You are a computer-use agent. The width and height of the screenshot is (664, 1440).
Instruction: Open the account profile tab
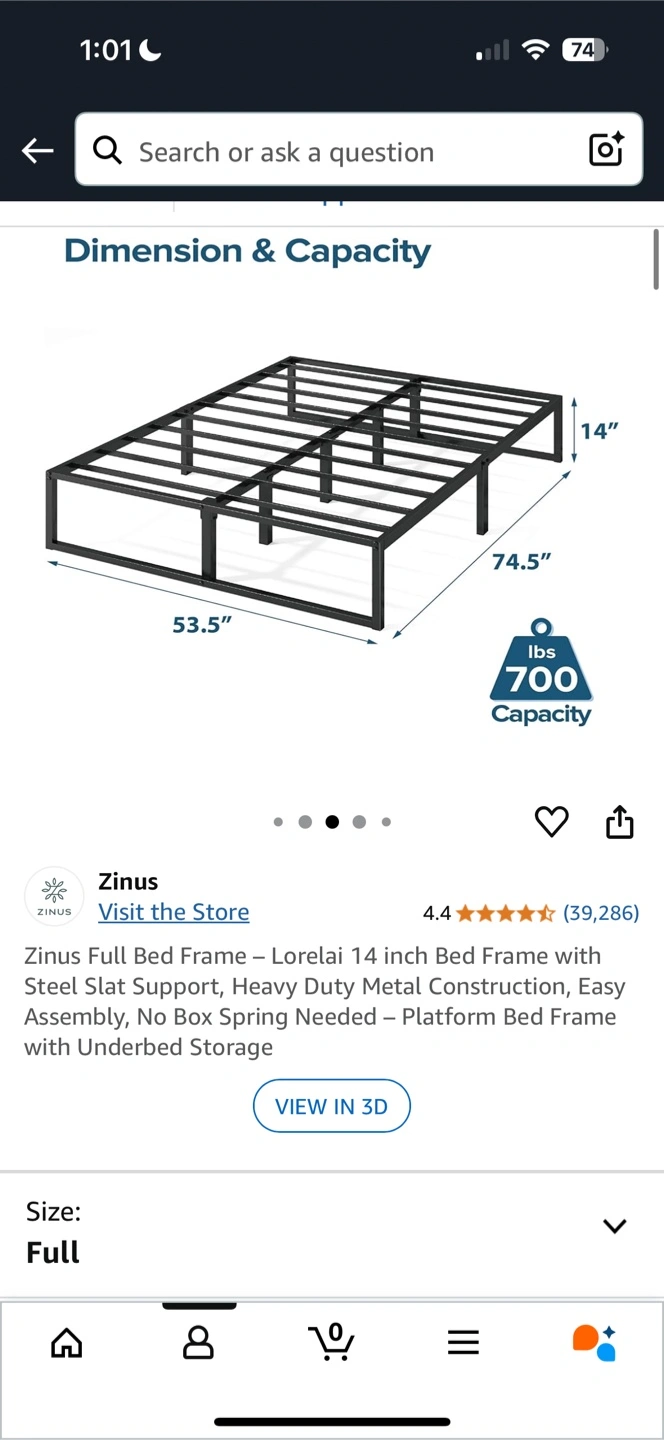(198, 1342)
